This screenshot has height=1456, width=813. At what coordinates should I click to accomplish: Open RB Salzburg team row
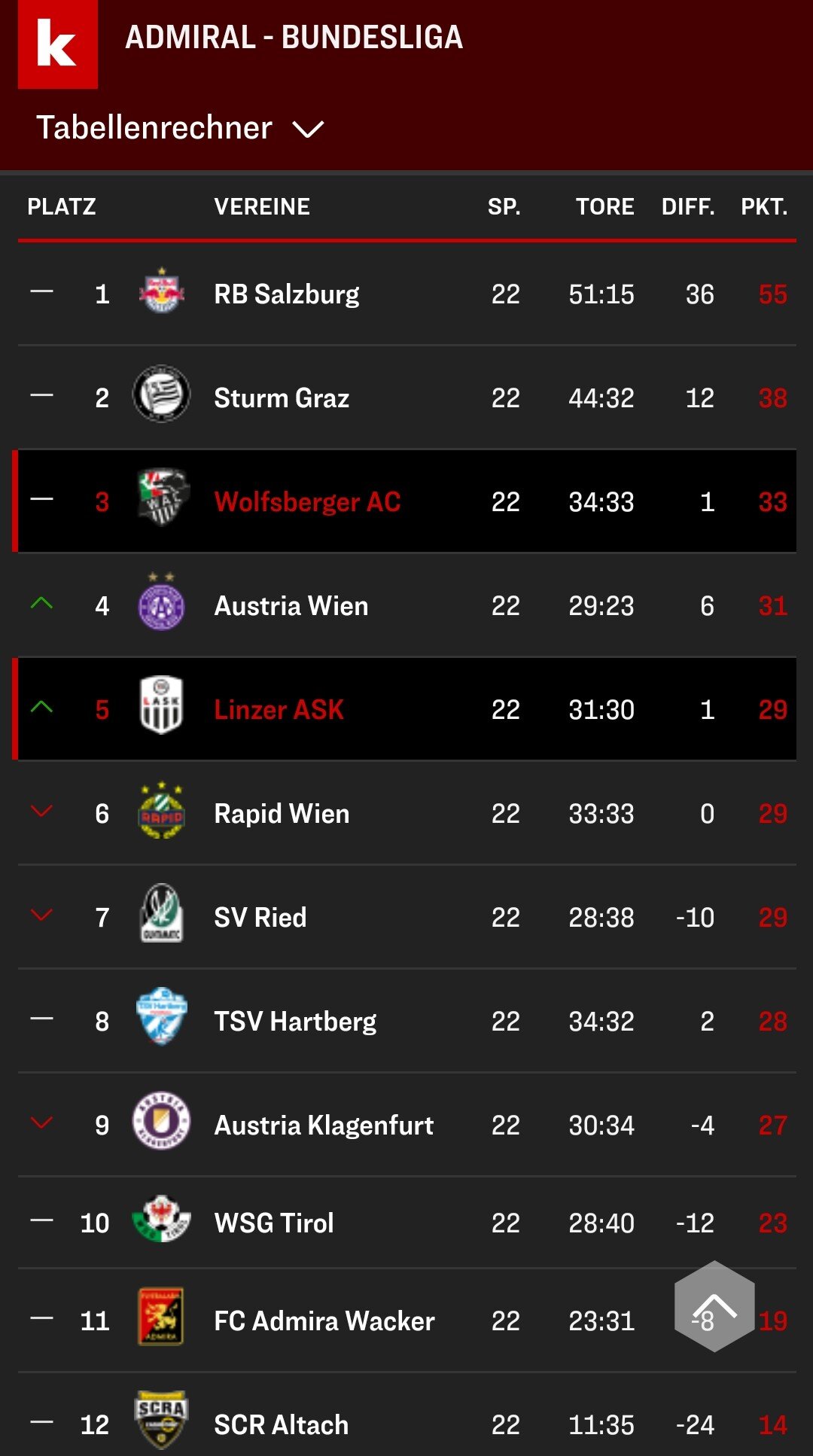point(406,294)
